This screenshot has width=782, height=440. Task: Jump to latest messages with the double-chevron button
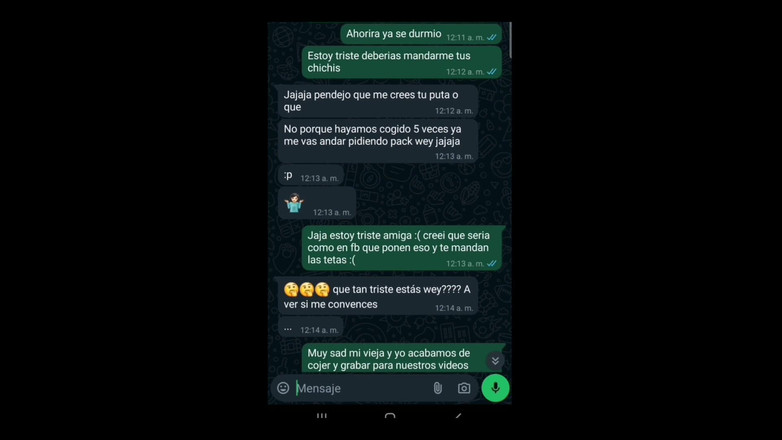pos(494,361)
